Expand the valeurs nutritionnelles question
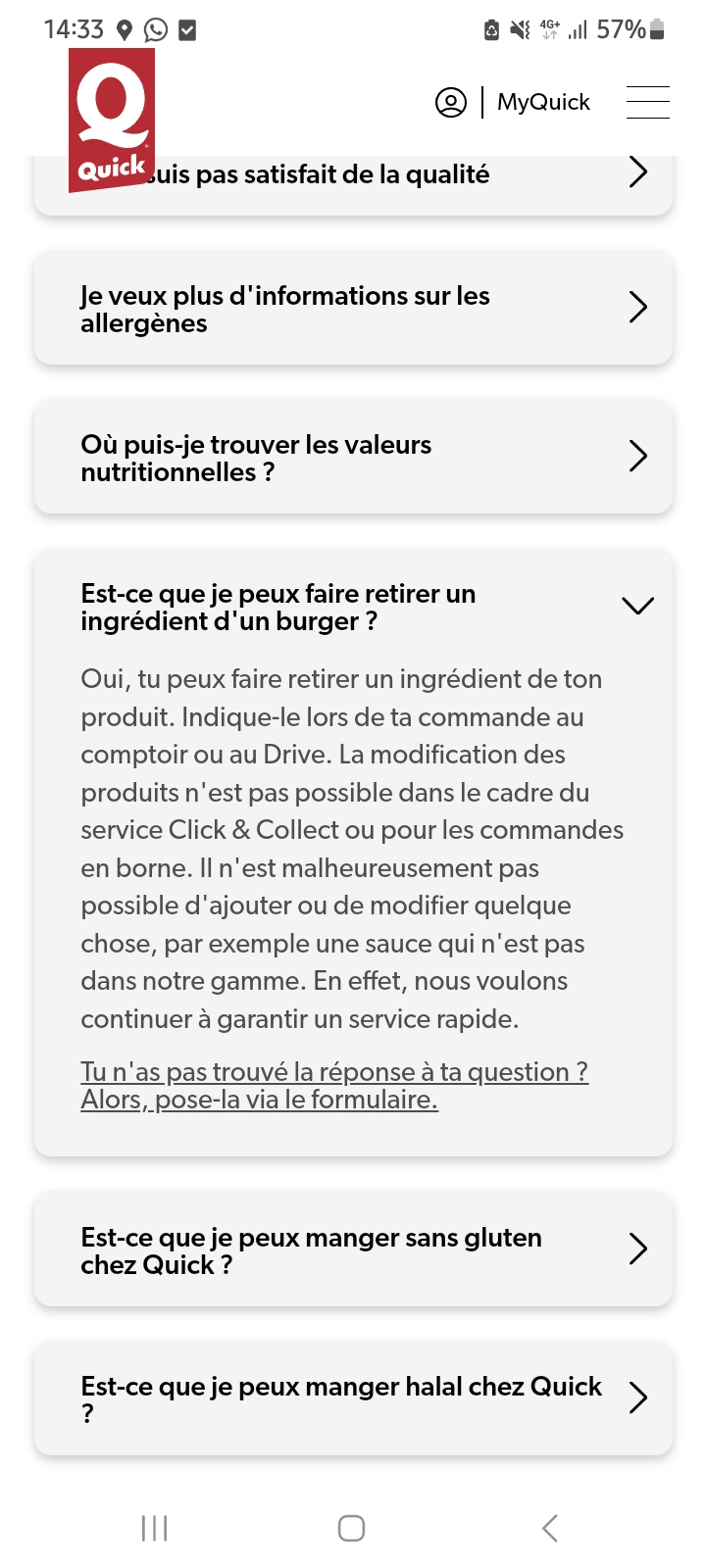The image size is (706, 1568). [353, 458]
